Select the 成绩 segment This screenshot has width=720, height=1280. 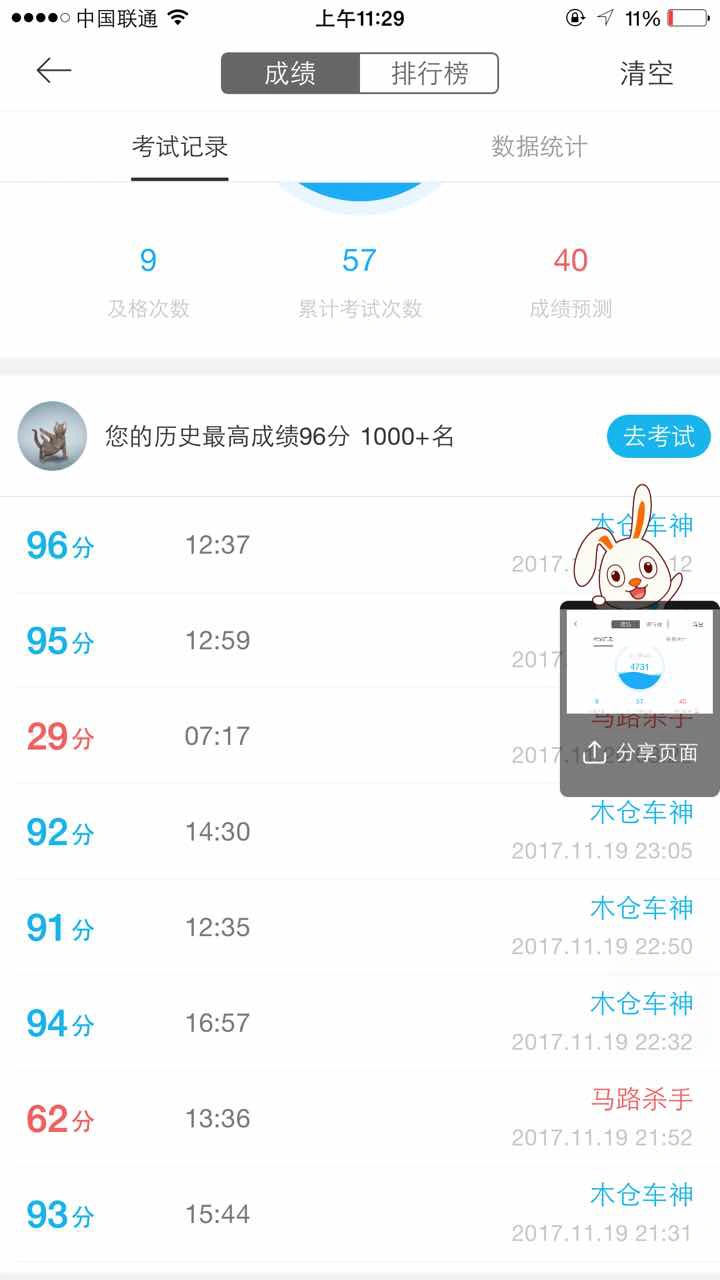[x=290, y=73]
